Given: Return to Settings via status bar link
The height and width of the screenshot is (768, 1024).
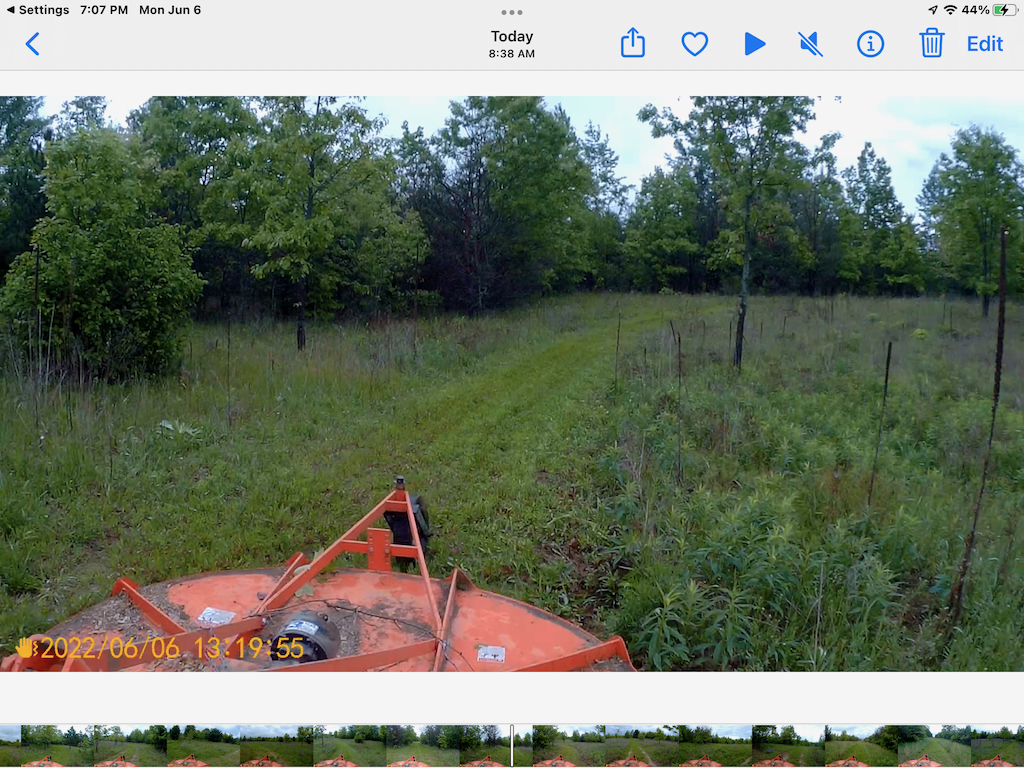Looking at the screenshot, I should click(36, 10).
